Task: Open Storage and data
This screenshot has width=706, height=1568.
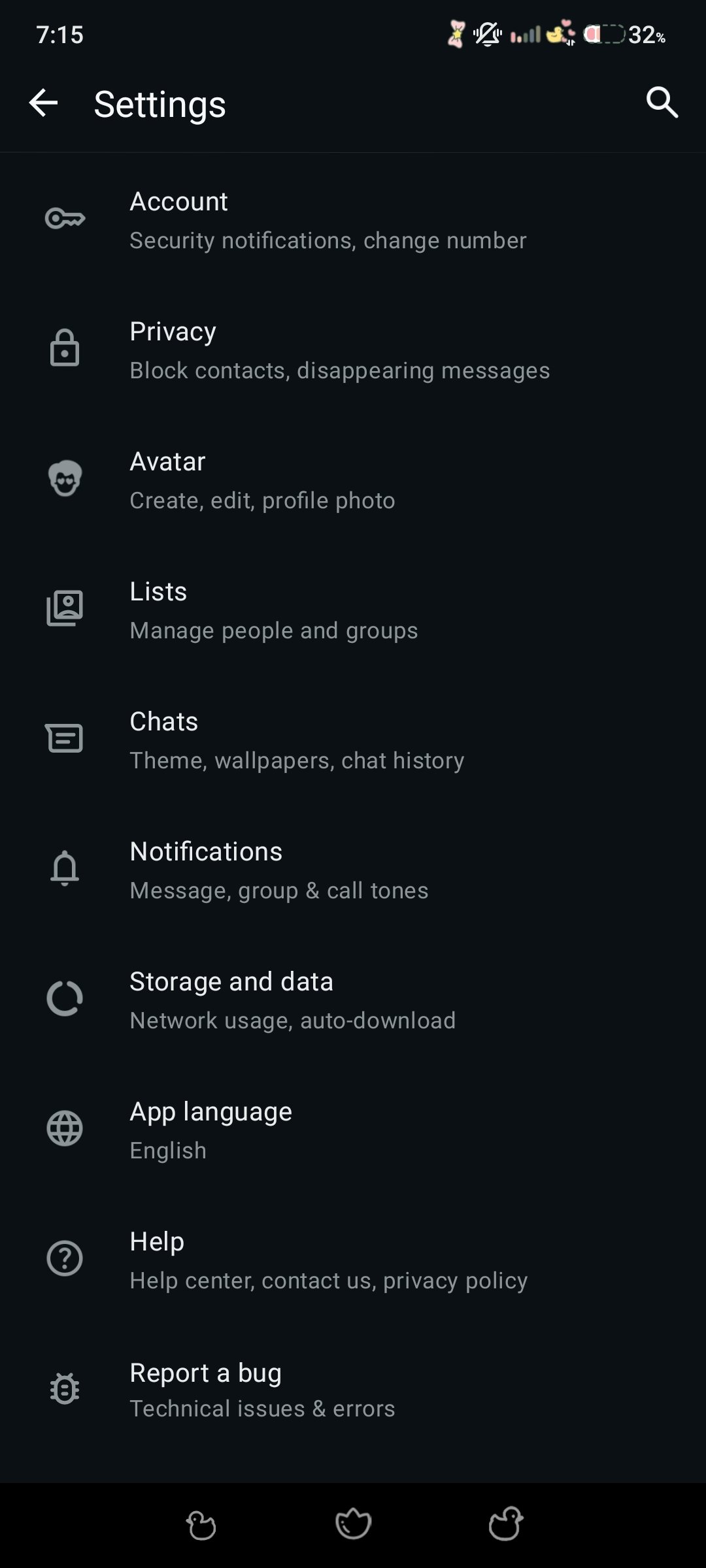Action: [x=353, y=1000]
